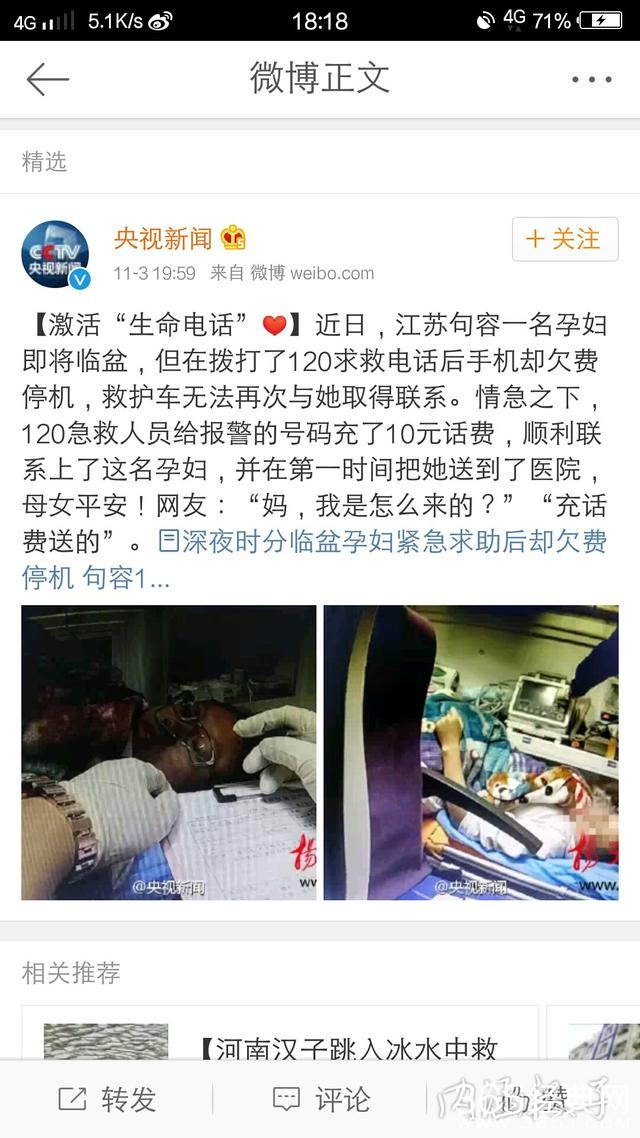Repost via the 转发 button
Image resolution: width=640 pixels, height=1138 pixels.
[x=107, y=1100]
